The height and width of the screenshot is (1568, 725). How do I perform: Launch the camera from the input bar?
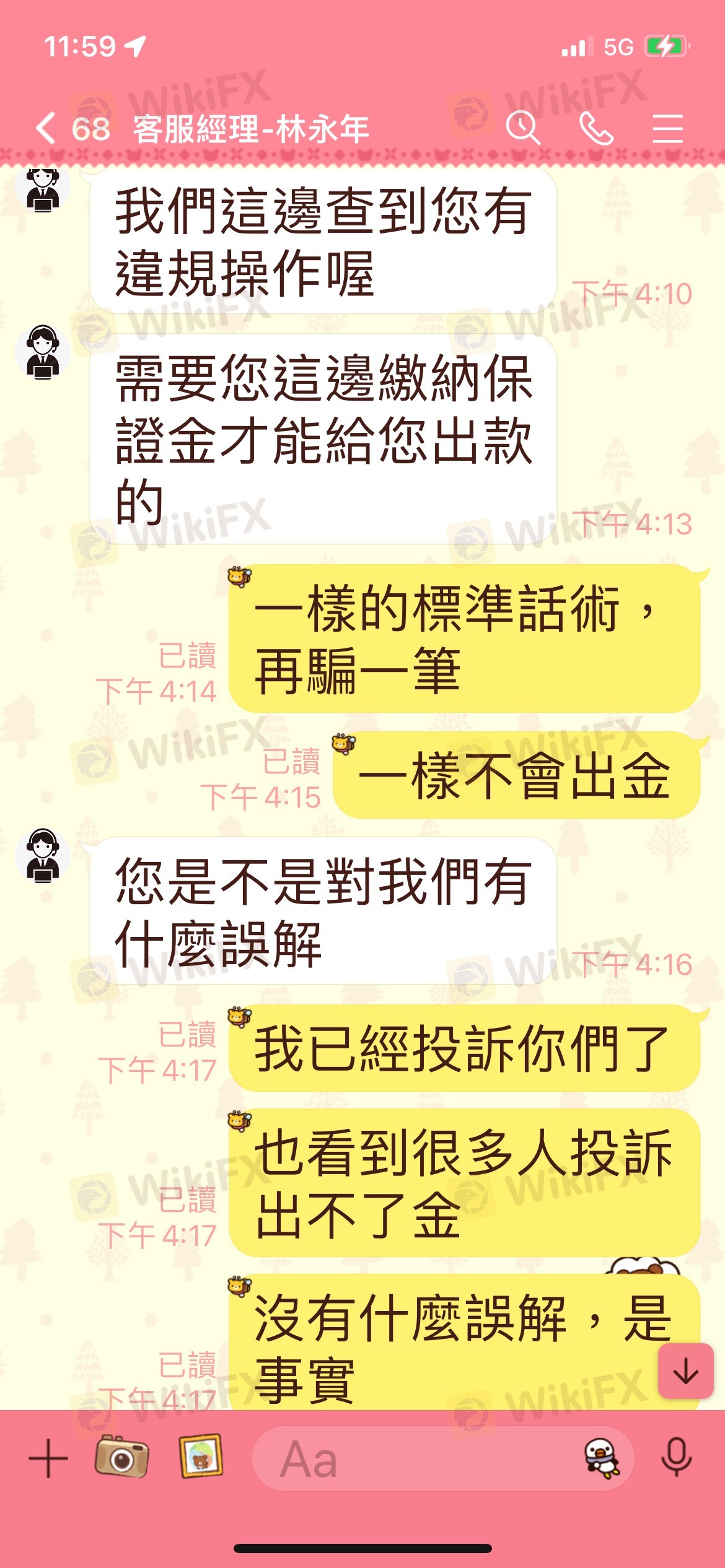coord(121,1457)
